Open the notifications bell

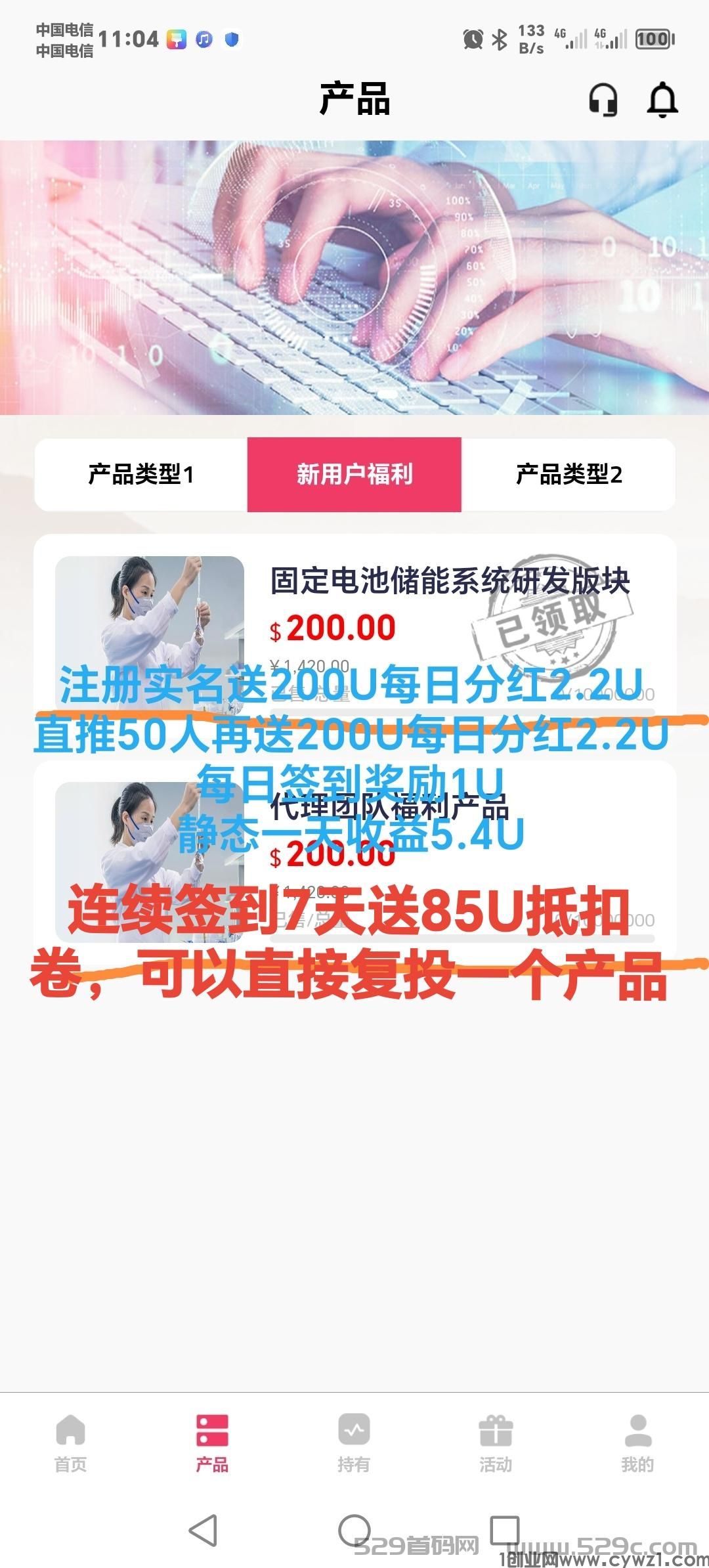click(x=662, y=100)
